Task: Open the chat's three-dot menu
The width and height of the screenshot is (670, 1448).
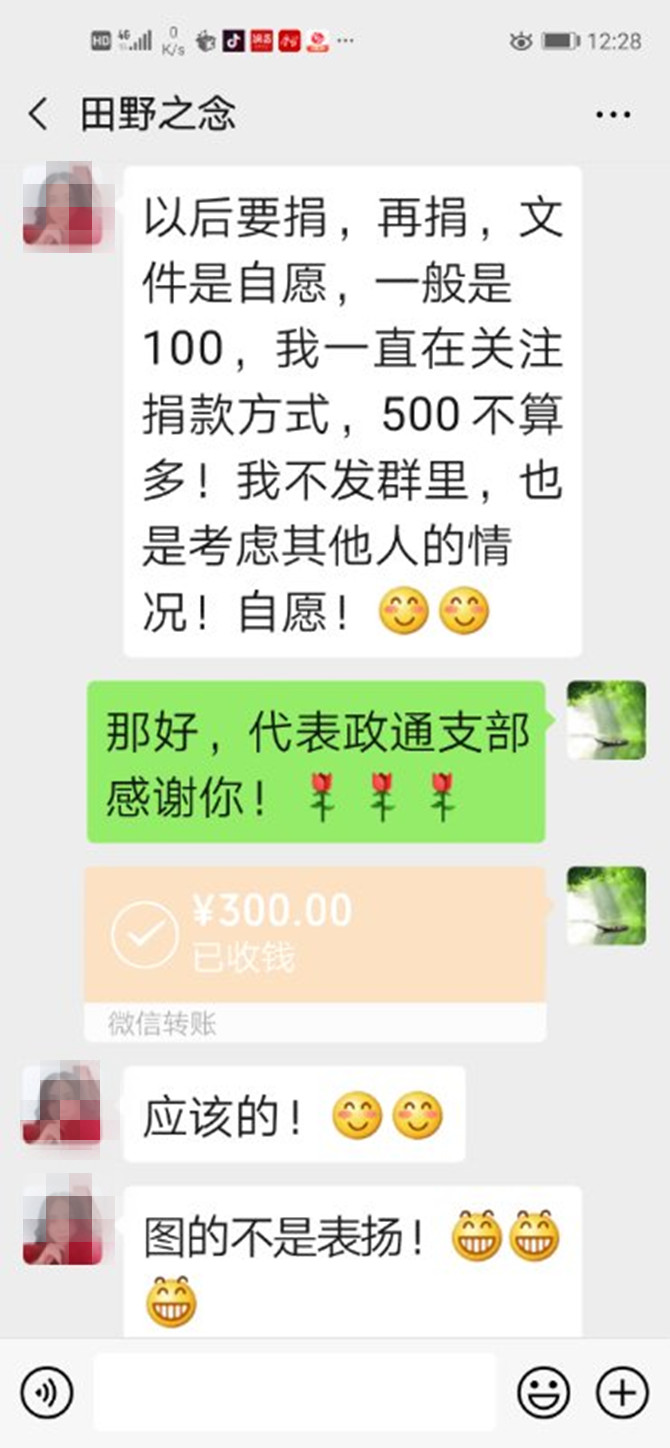Action: (612, 115)
